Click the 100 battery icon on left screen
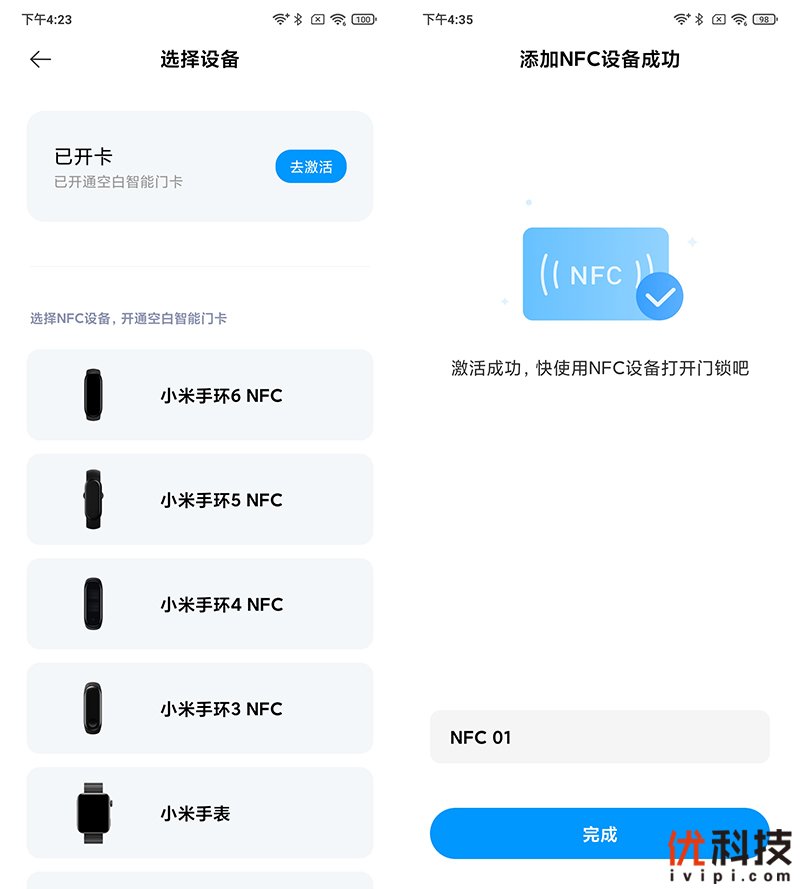 [363, 18]
